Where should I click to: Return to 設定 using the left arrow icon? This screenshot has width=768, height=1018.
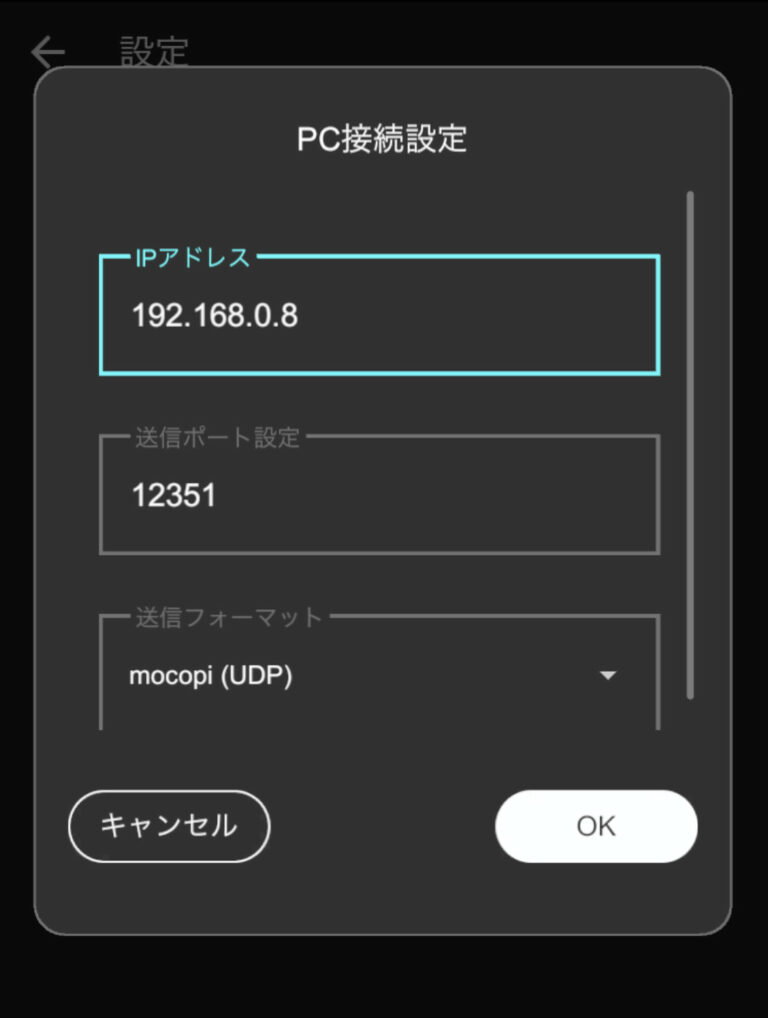[x=46, y=50]
